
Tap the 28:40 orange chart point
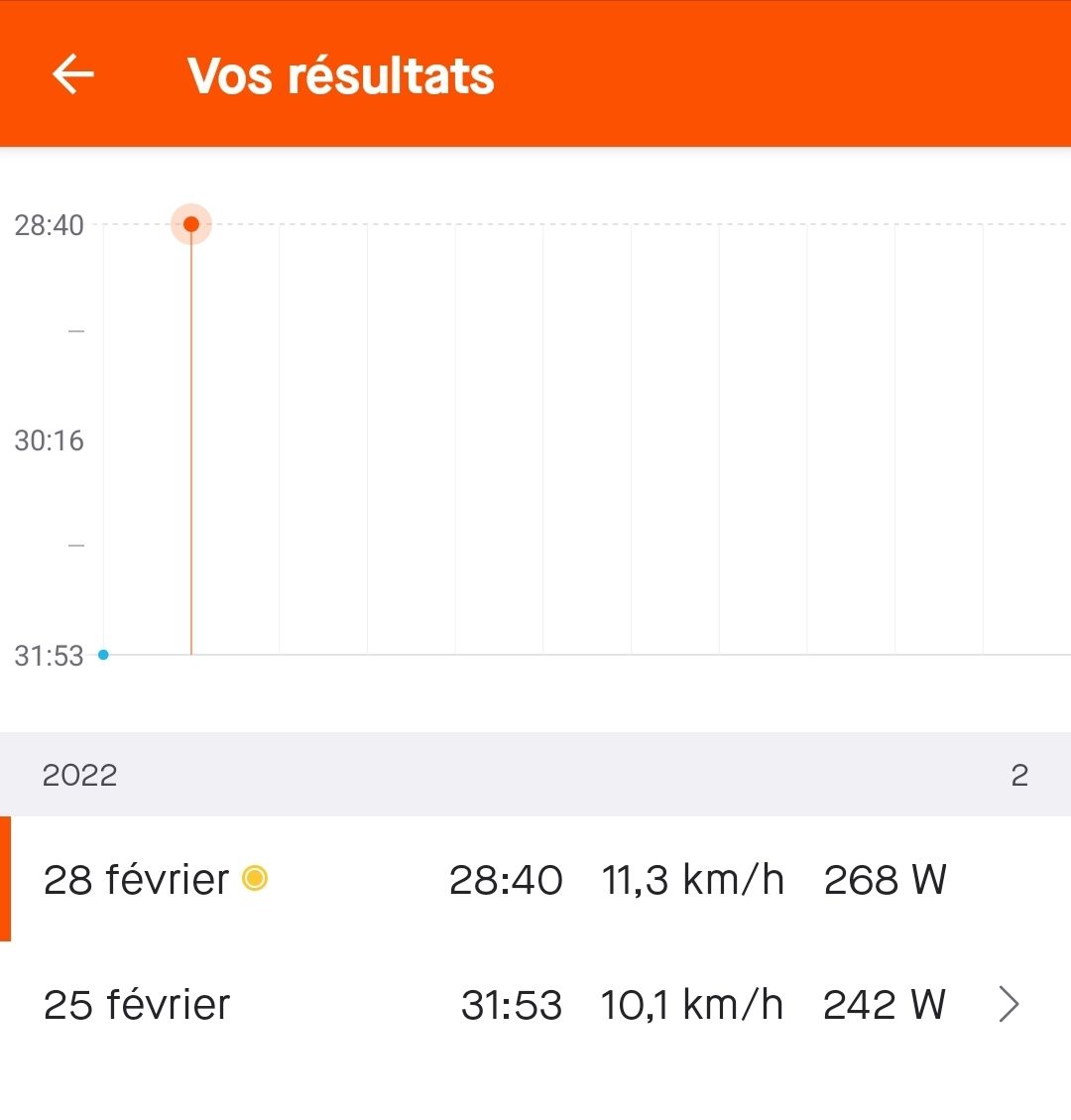click(x=191, y=224)
